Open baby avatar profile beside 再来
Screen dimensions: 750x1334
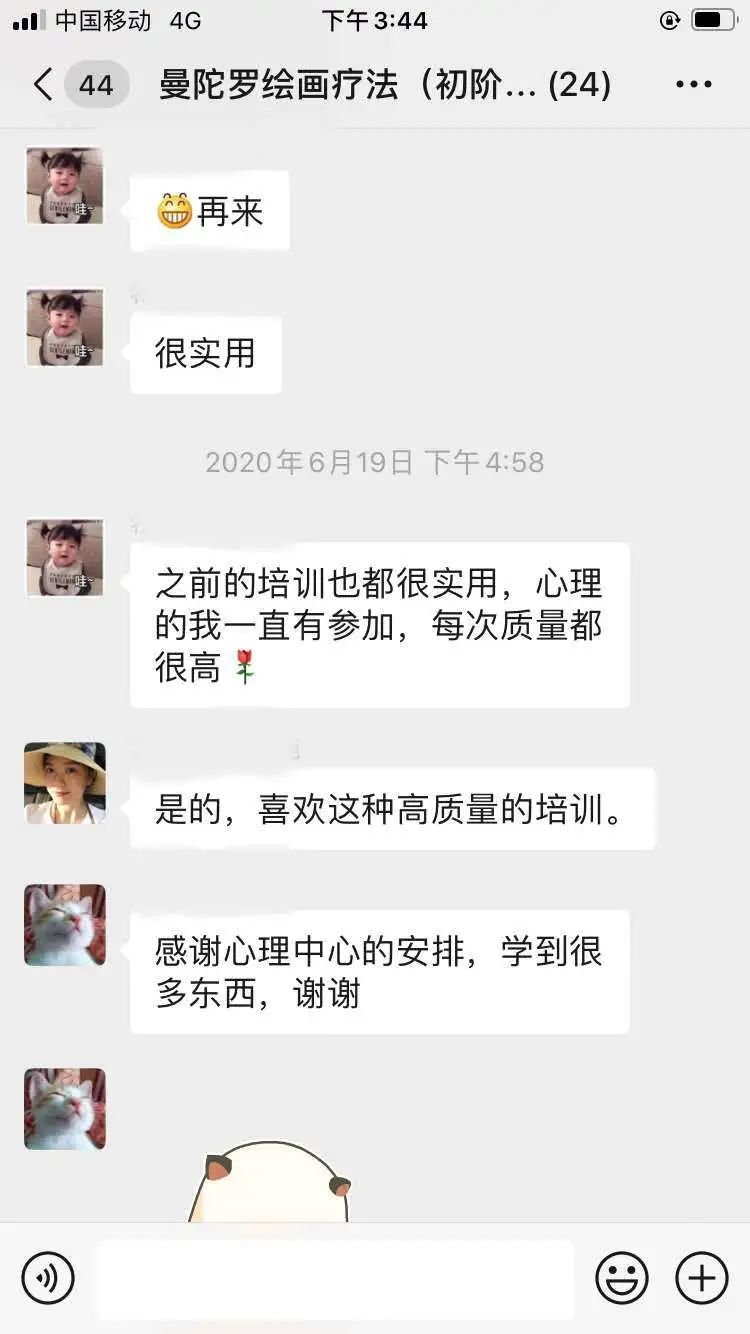[x=65, y=186]
